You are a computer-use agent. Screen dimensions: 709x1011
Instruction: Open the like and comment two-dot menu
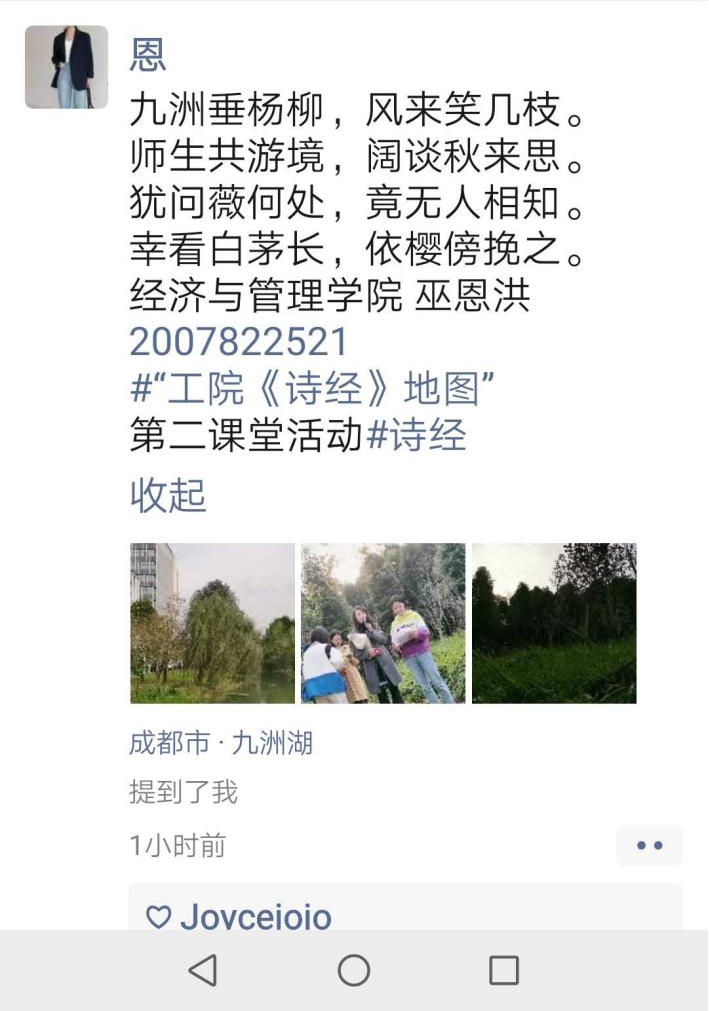point(649,846)
